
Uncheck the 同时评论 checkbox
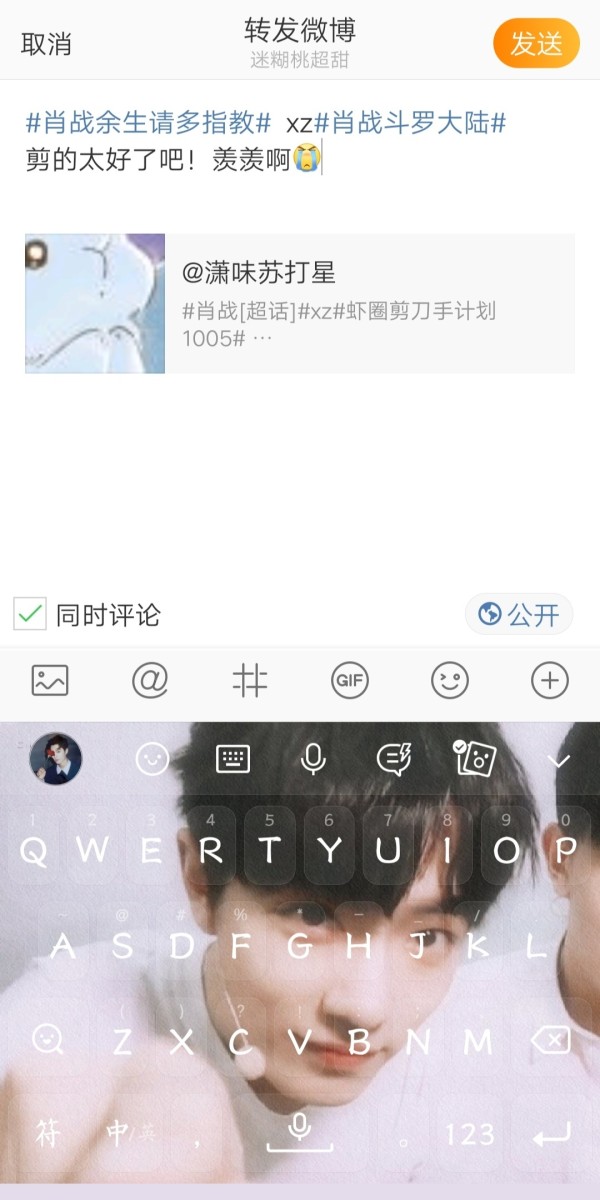(30, 614)
